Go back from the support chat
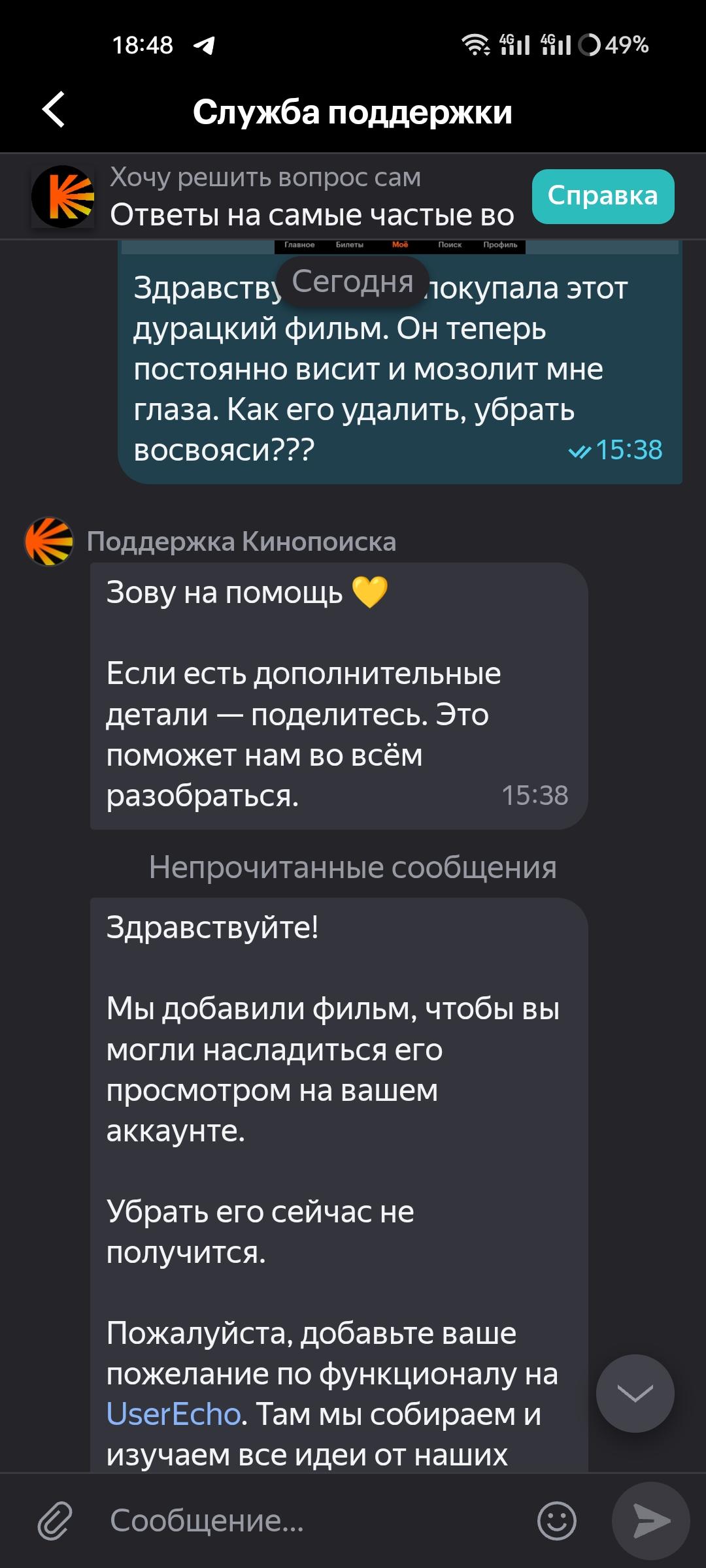The width and height of the screenshot is (706, 1568). [x=54, y=110]
